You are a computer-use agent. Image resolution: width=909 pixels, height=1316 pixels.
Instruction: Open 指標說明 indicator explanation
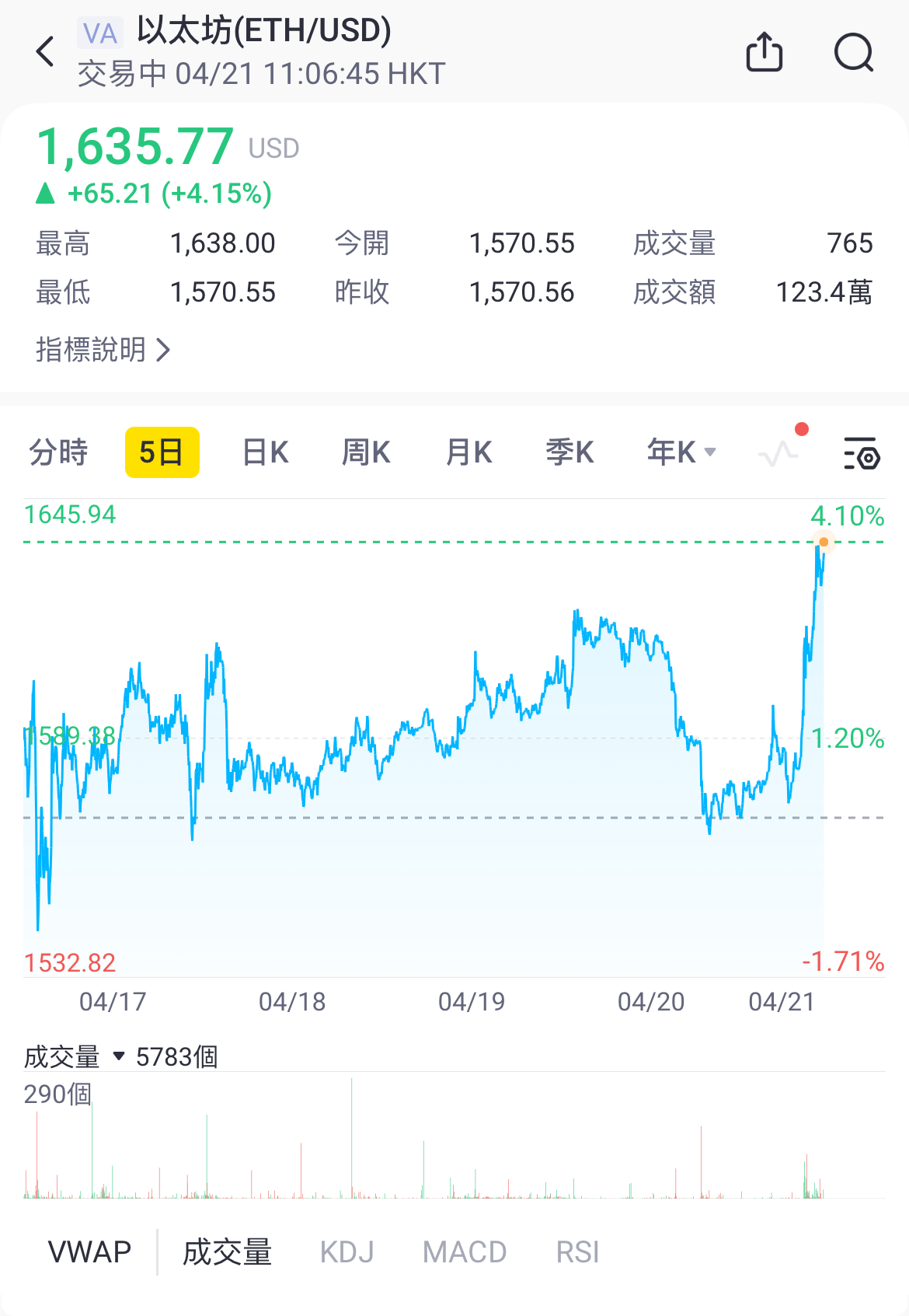pos(103,350)
